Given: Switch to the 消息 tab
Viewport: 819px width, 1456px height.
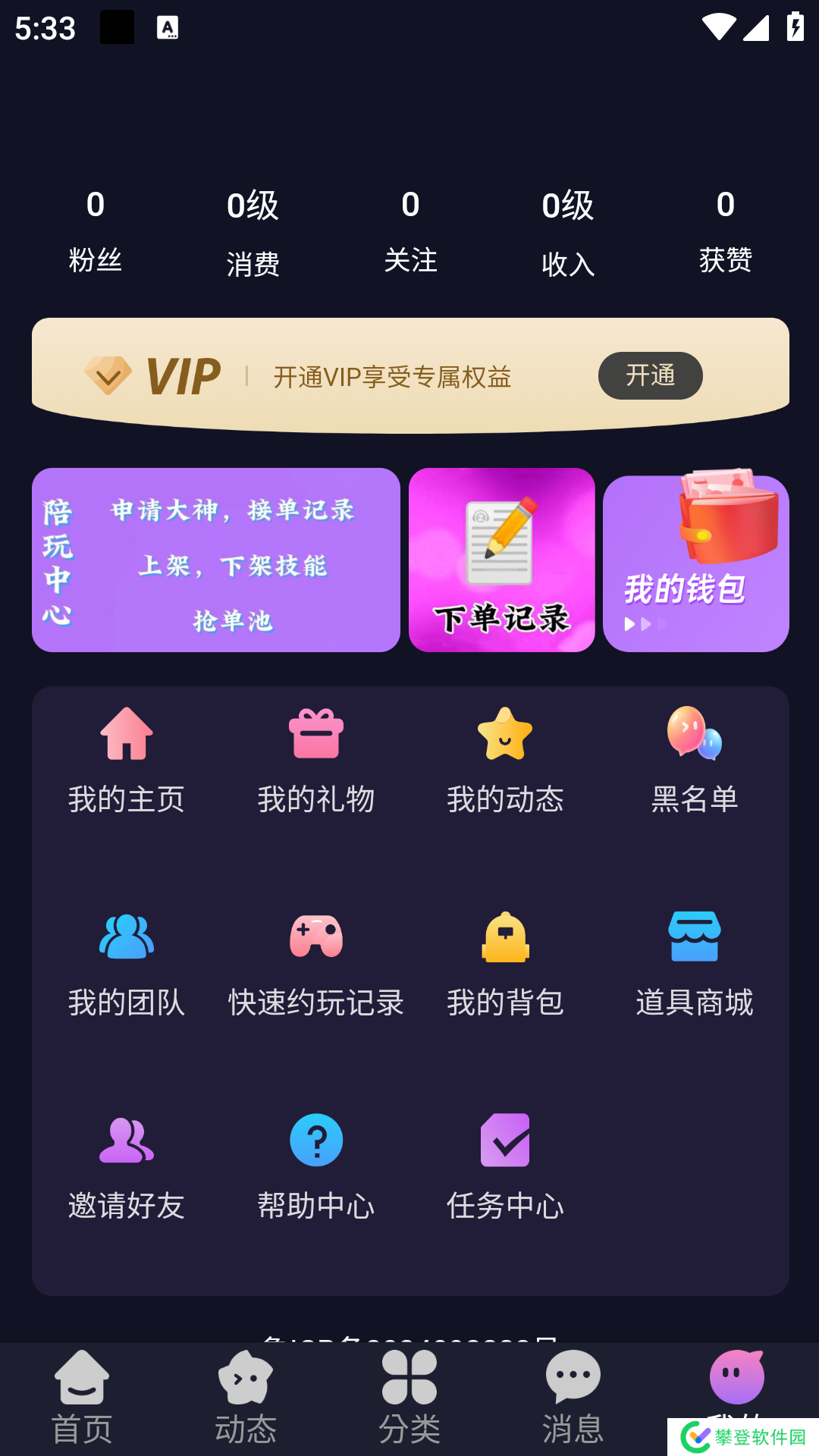Looking at the screenshot, I should 573,1397.
